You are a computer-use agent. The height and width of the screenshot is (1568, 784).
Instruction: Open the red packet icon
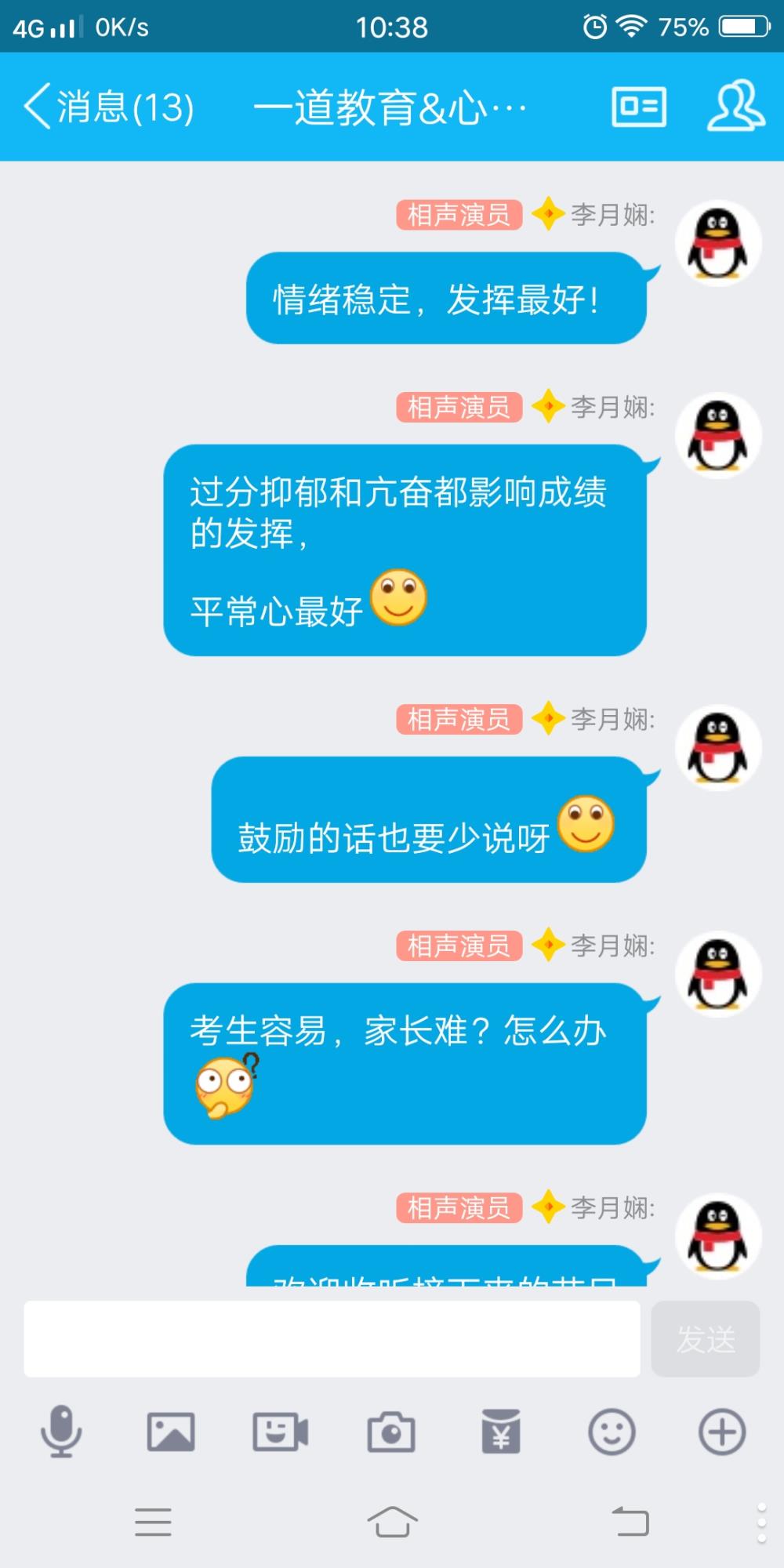click(x=501, y=1432)
